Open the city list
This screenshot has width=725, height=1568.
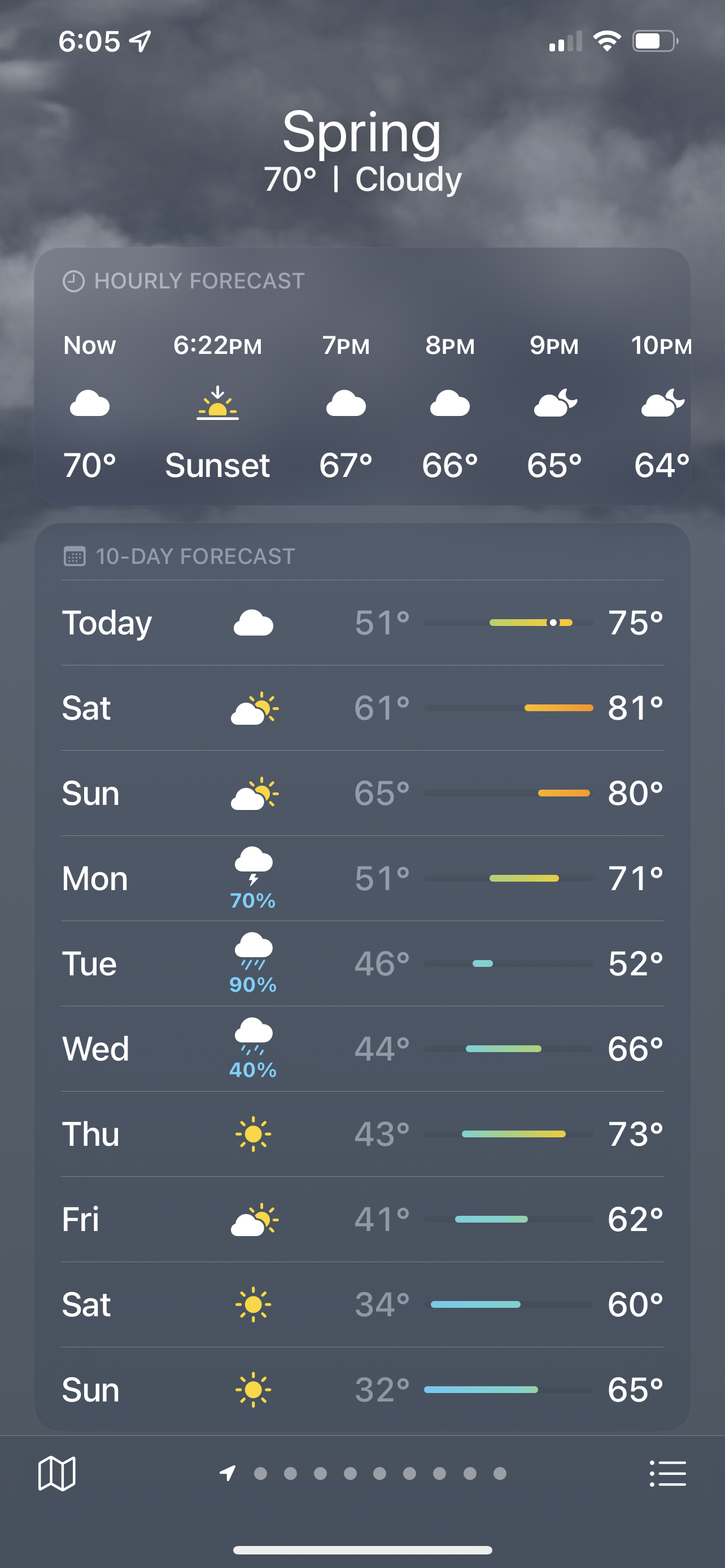click(667, 1473)
